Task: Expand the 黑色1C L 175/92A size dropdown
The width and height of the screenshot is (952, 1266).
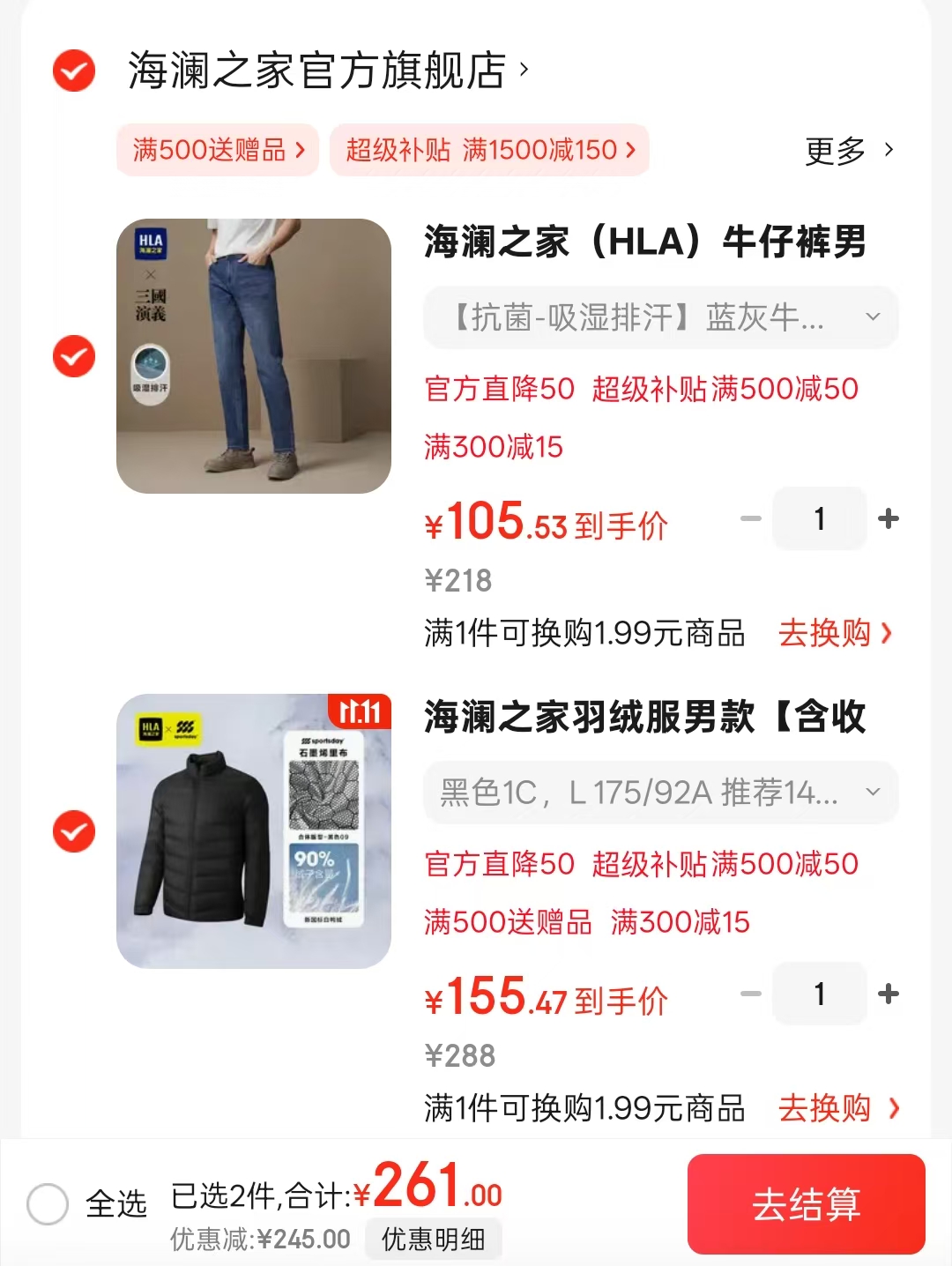Action: (660, 793)
